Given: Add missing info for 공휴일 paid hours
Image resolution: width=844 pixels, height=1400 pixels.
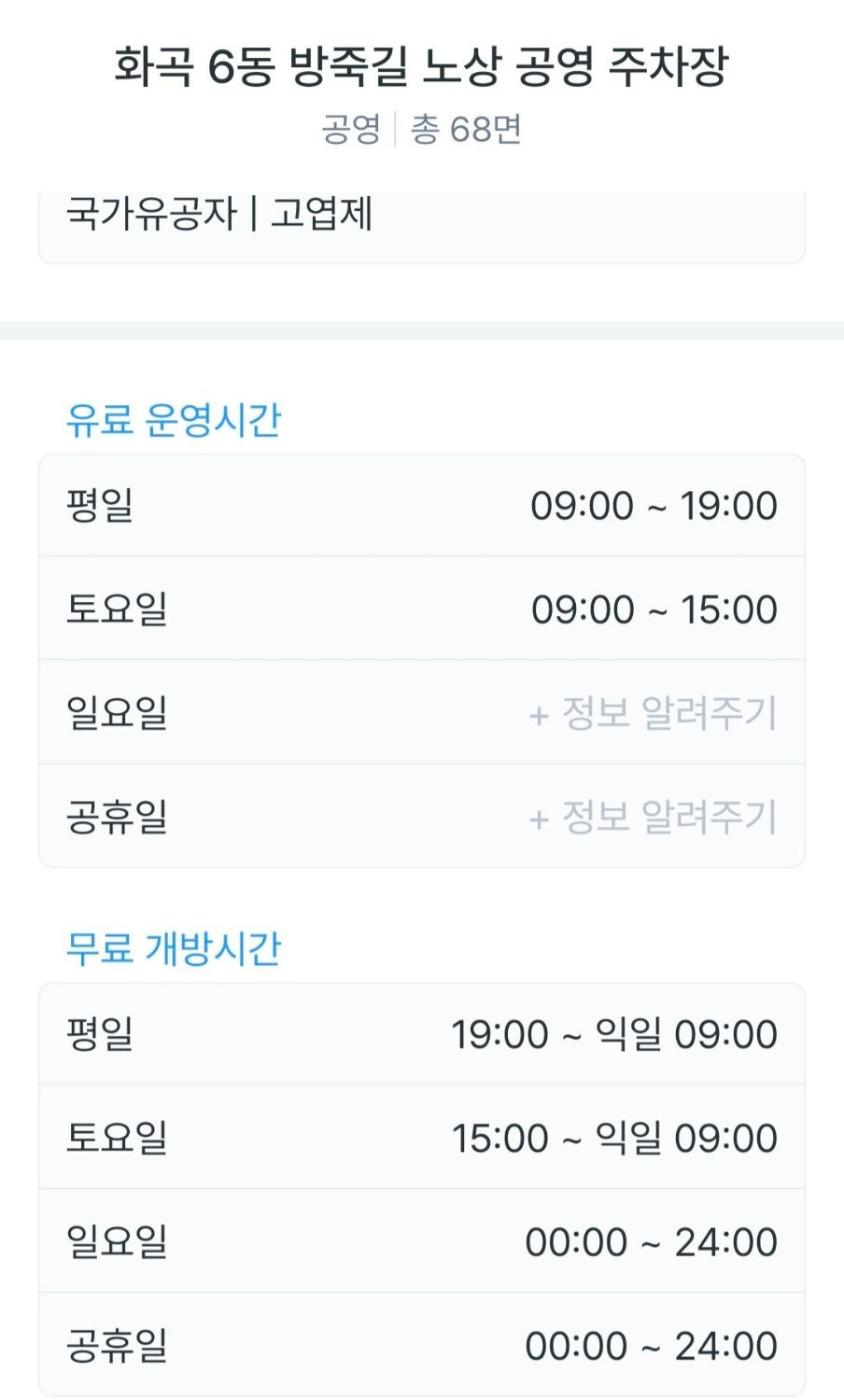Looking at the screenshot, I should 652,818.
